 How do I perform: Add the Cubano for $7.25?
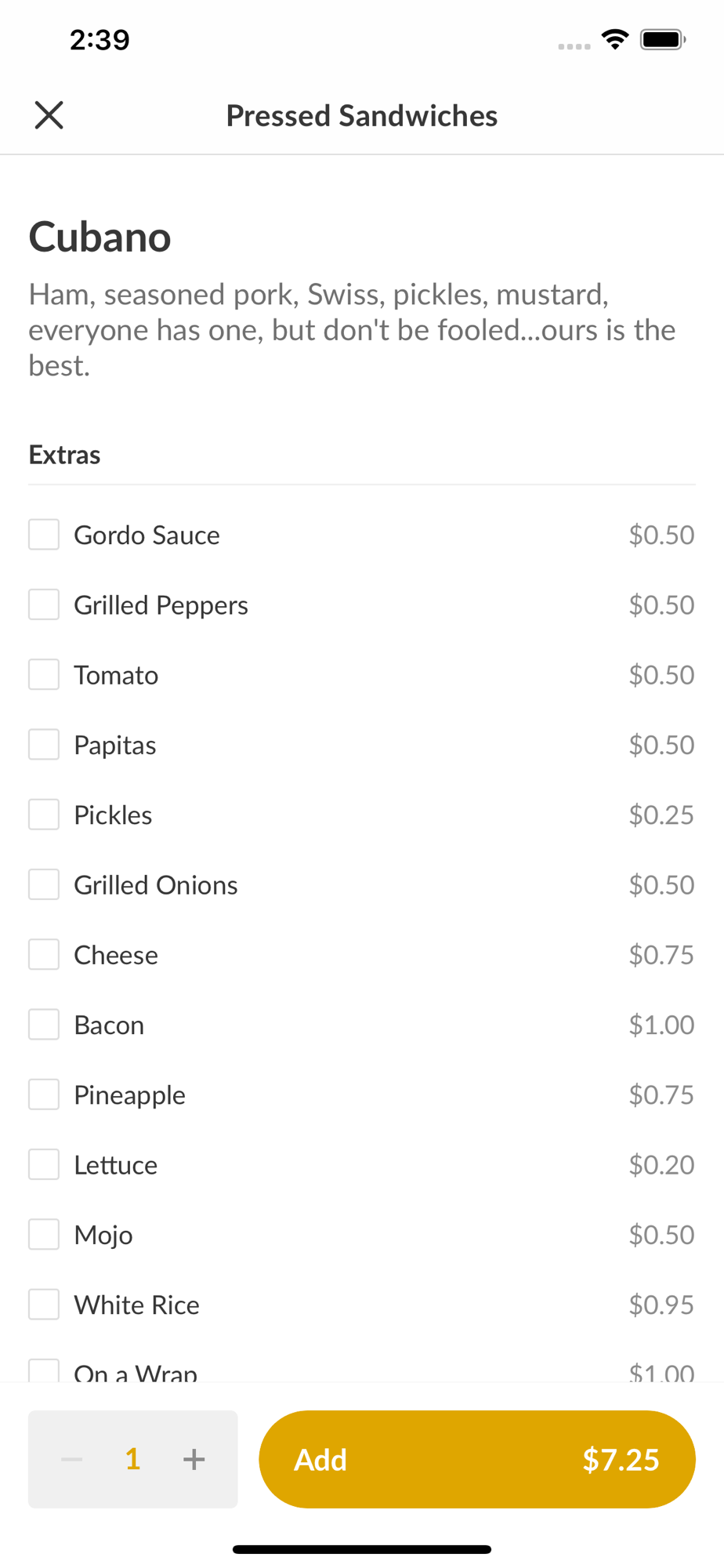(x=477, y=1459)
